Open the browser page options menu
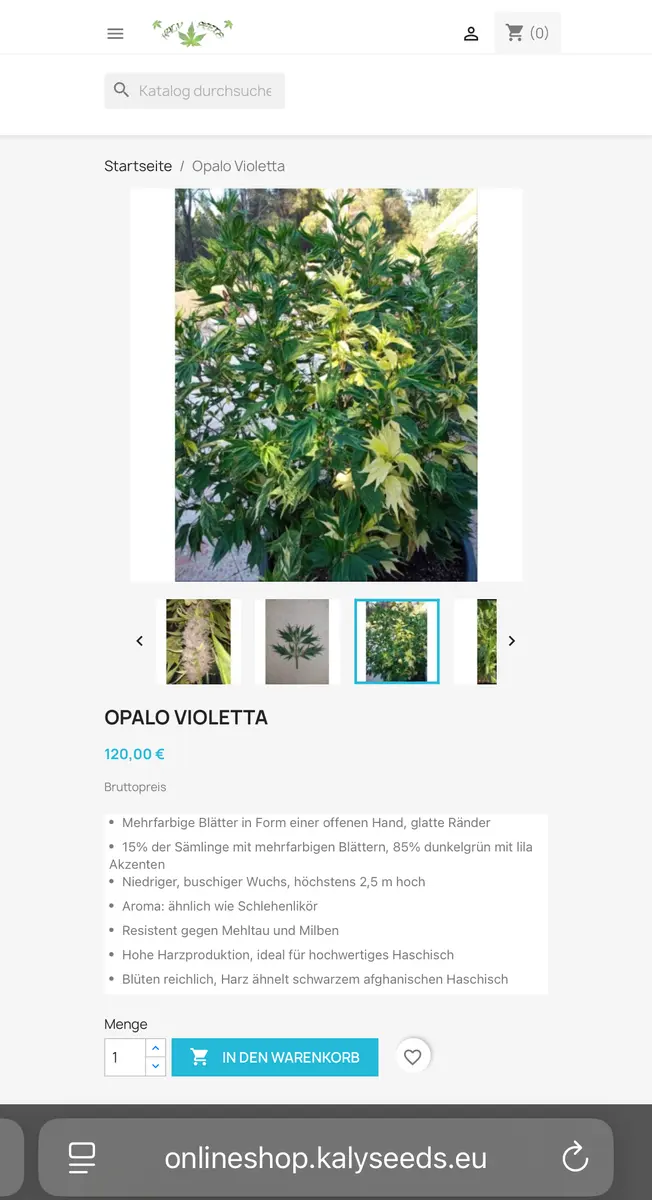Screen dimensions: 652x1200 (x=82, y=1158)
